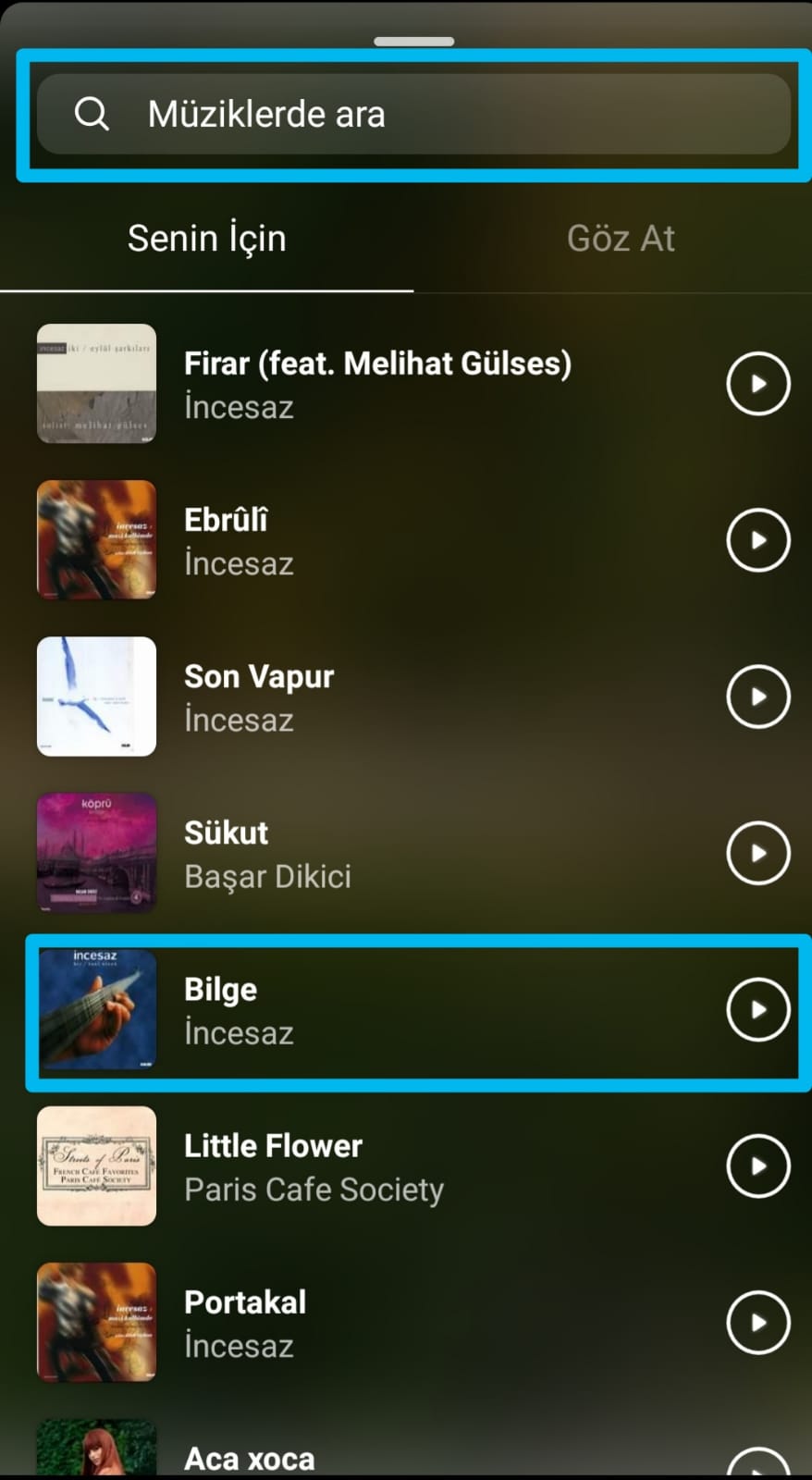Screen dimensions: 812x1480
Task: Select the song Son Vapur
Action: (x=370, y=697)
